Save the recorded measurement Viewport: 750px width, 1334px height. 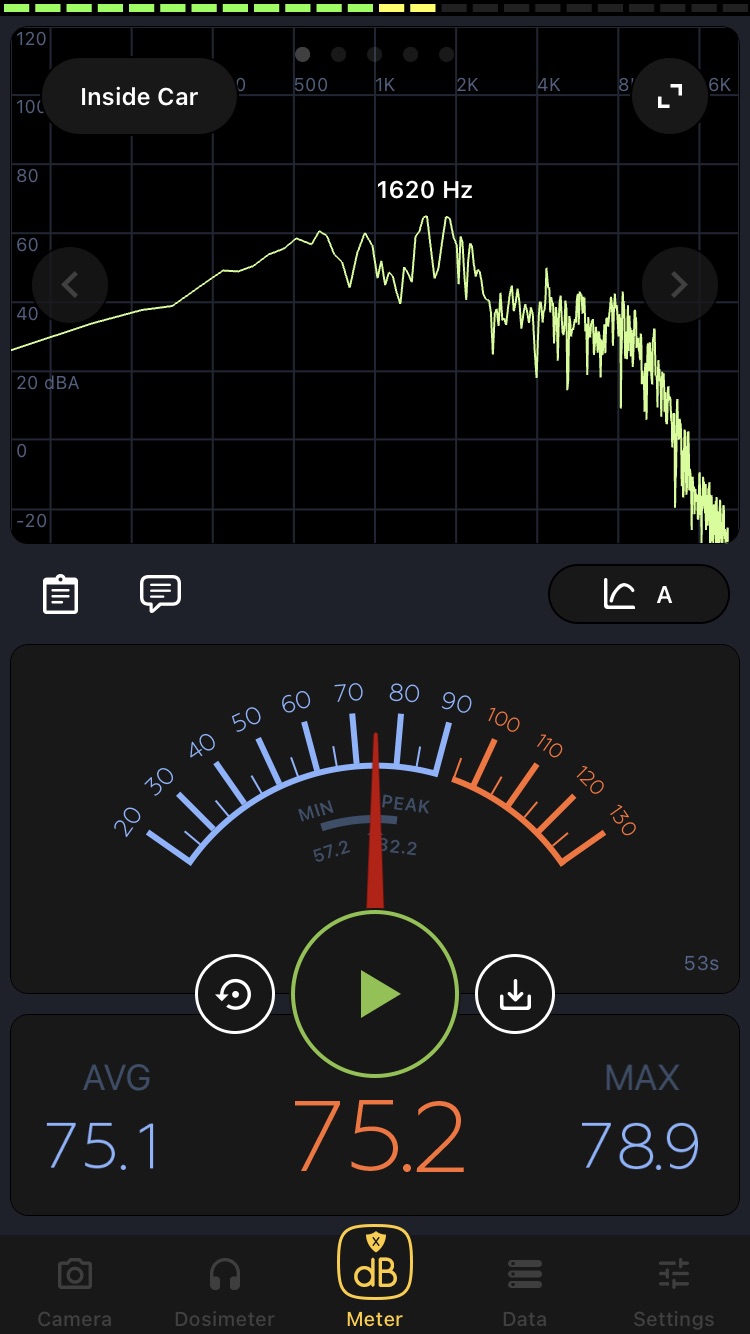pos(514,995)
